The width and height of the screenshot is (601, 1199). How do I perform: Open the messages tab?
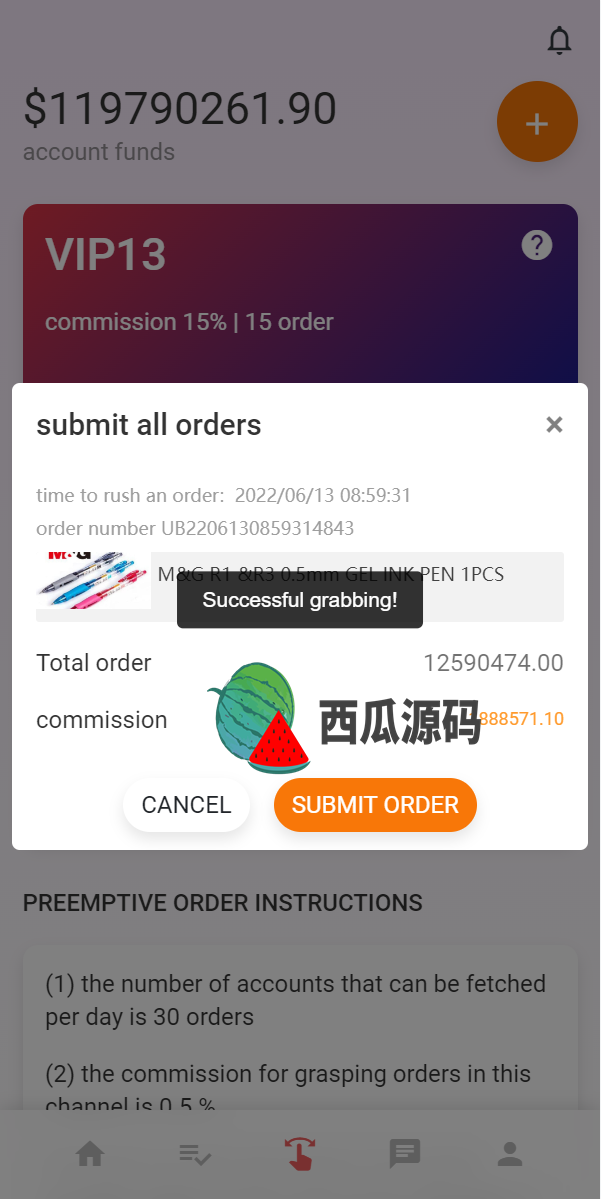pos(405,1155)
